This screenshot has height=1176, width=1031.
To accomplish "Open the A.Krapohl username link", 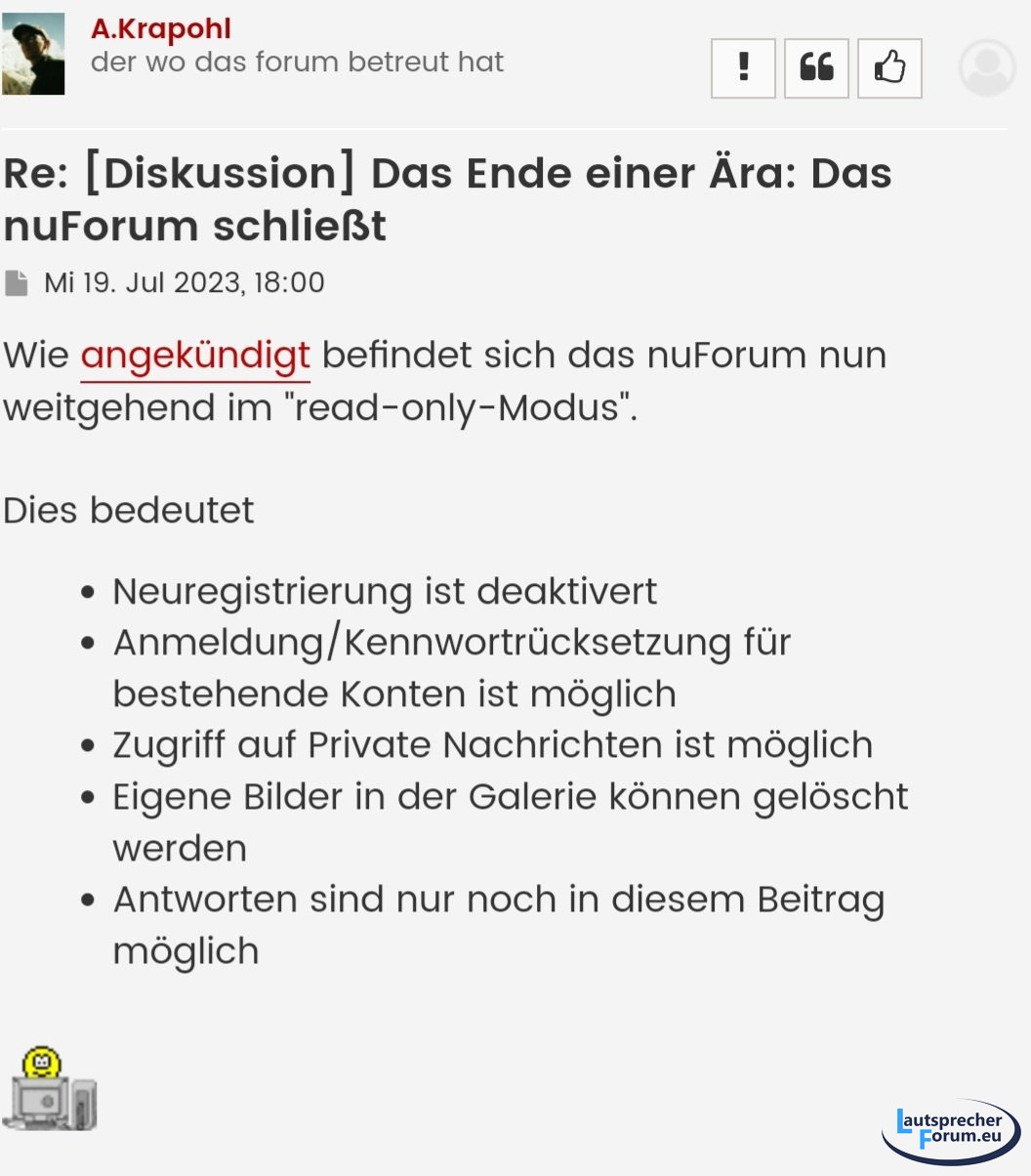I will tap(161, 29).
